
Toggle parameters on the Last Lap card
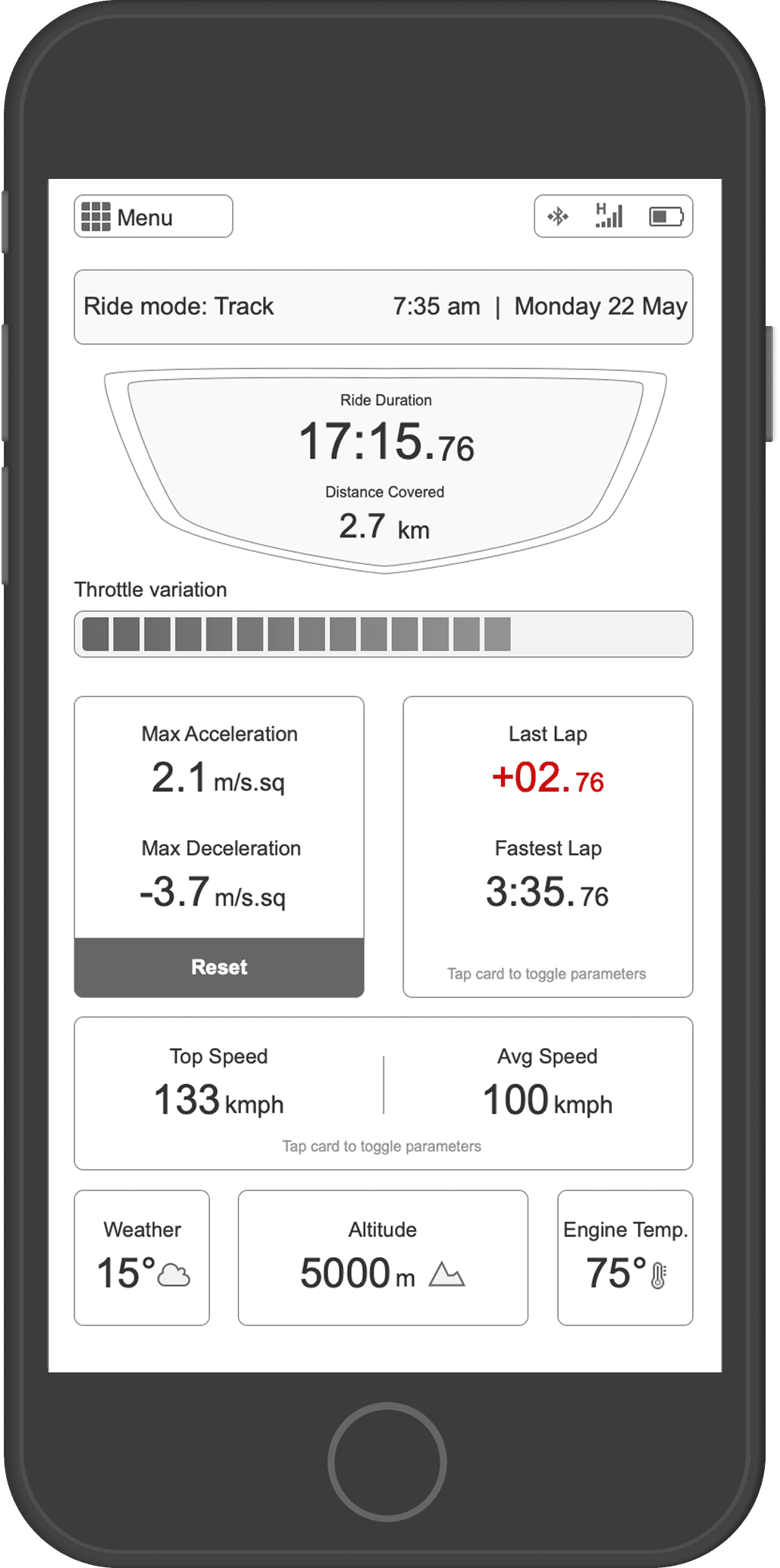(548, 847)
